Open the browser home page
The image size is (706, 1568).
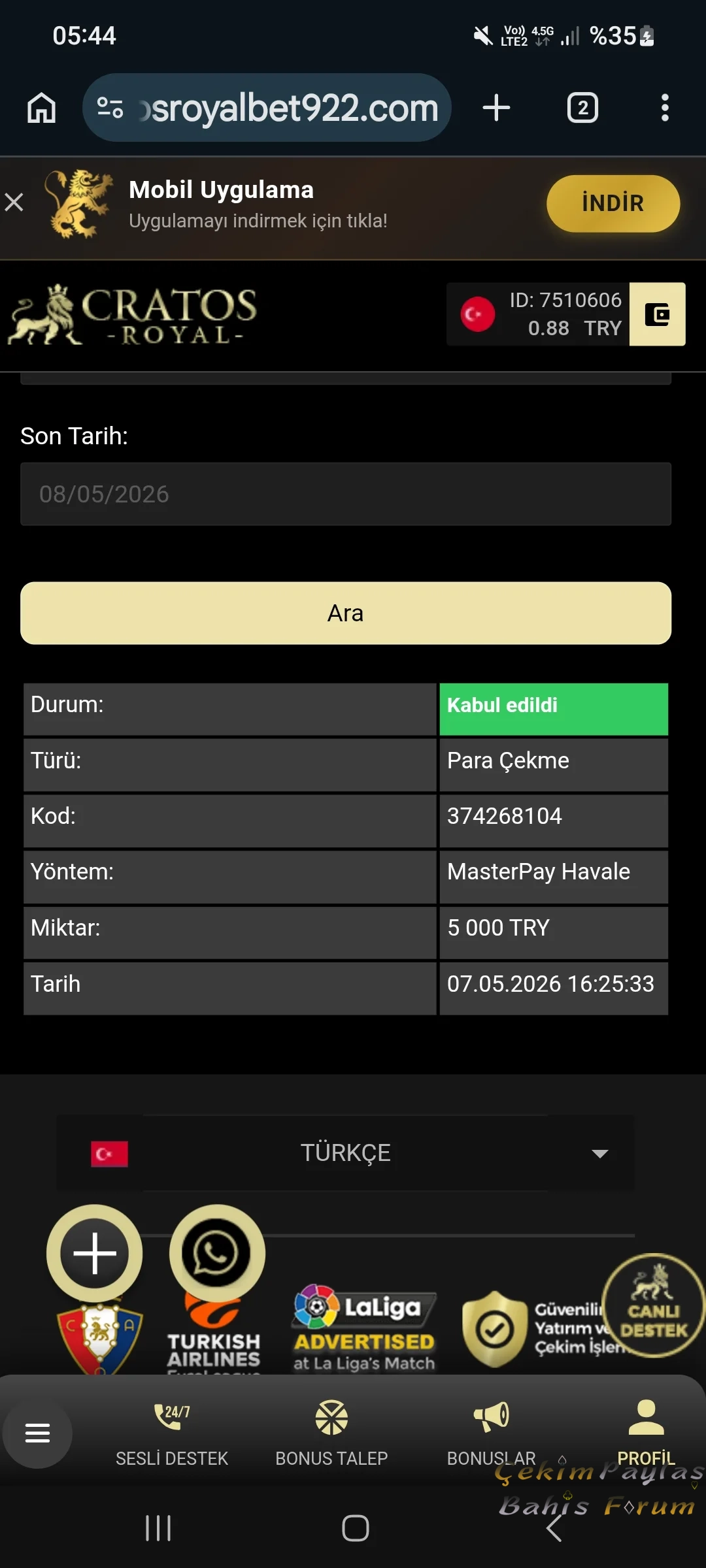pos(41,108)
